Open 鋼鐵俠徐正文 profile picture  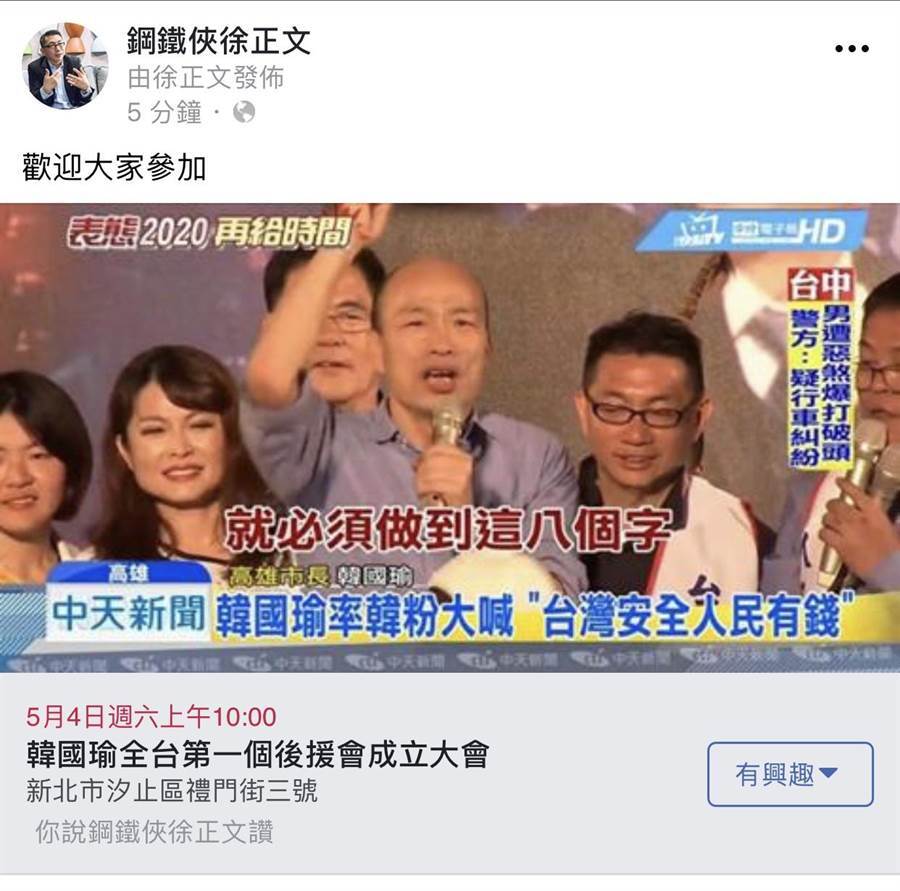click(65, 66)
